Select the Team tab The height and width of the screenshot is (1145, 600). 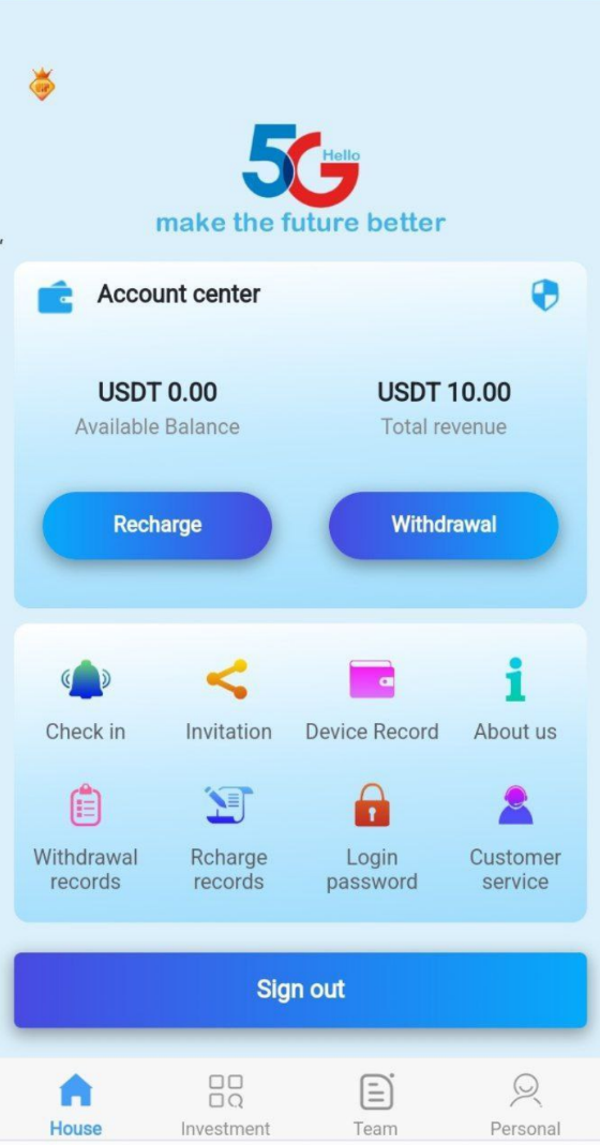click(375, 1103)
